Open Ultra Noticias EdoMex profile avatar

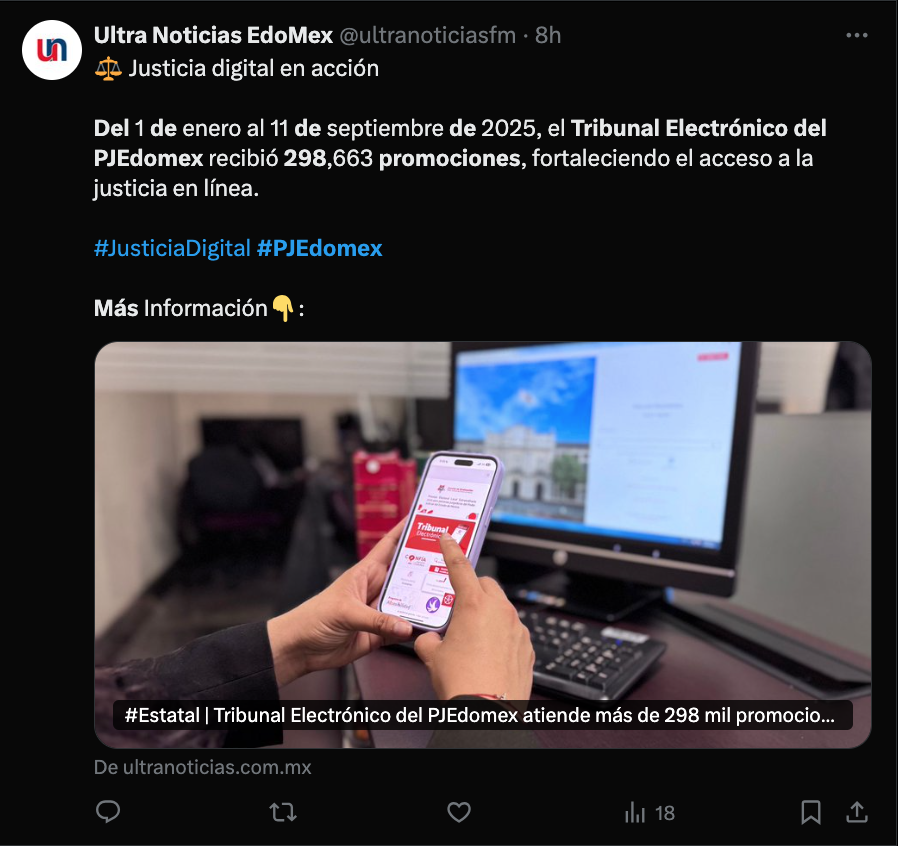[51, 49]
